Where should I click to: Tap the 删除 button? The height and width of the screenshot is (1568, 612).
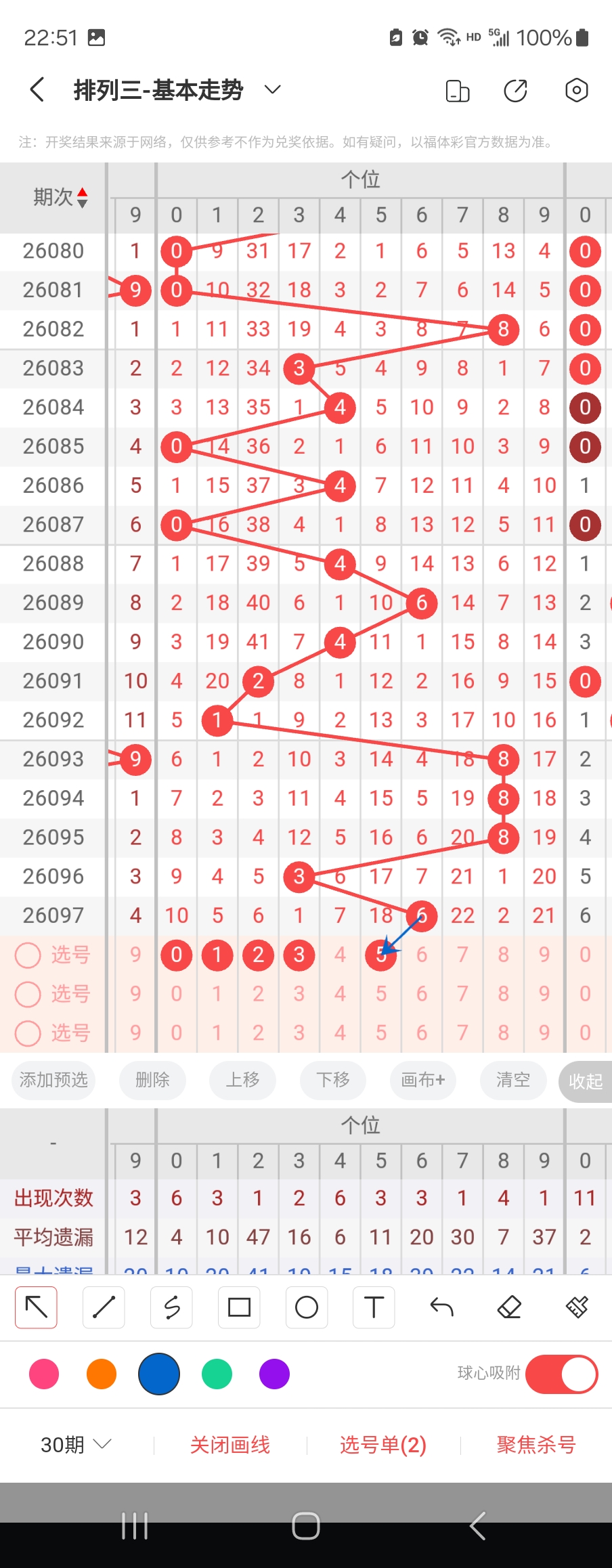[x=152, y=1080]
